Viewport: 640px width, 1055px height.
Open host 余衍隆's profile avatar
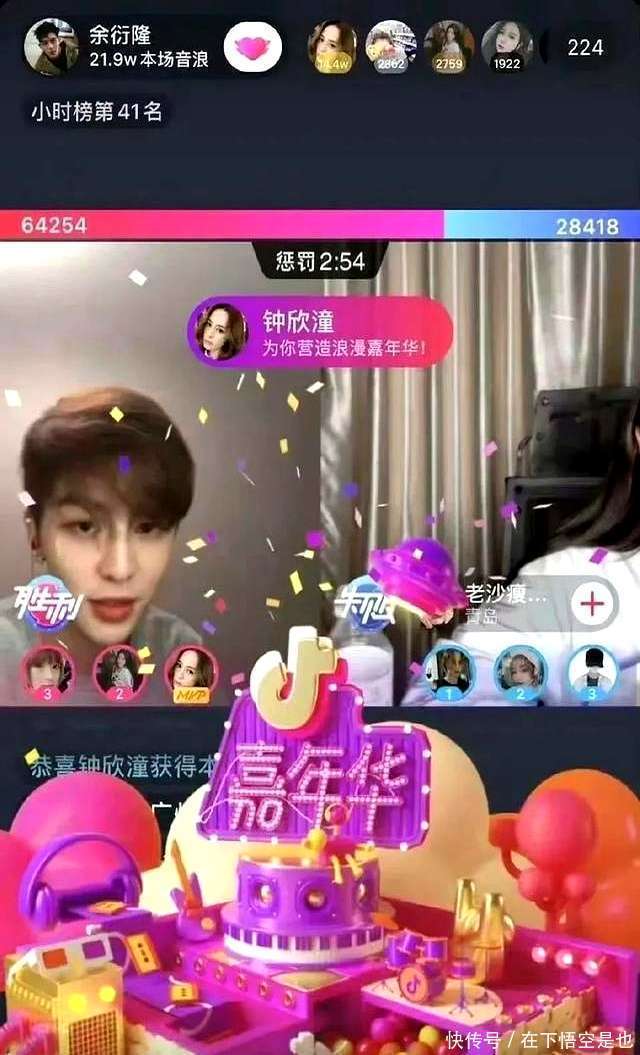pyautogui.click(x=51, y=46)
